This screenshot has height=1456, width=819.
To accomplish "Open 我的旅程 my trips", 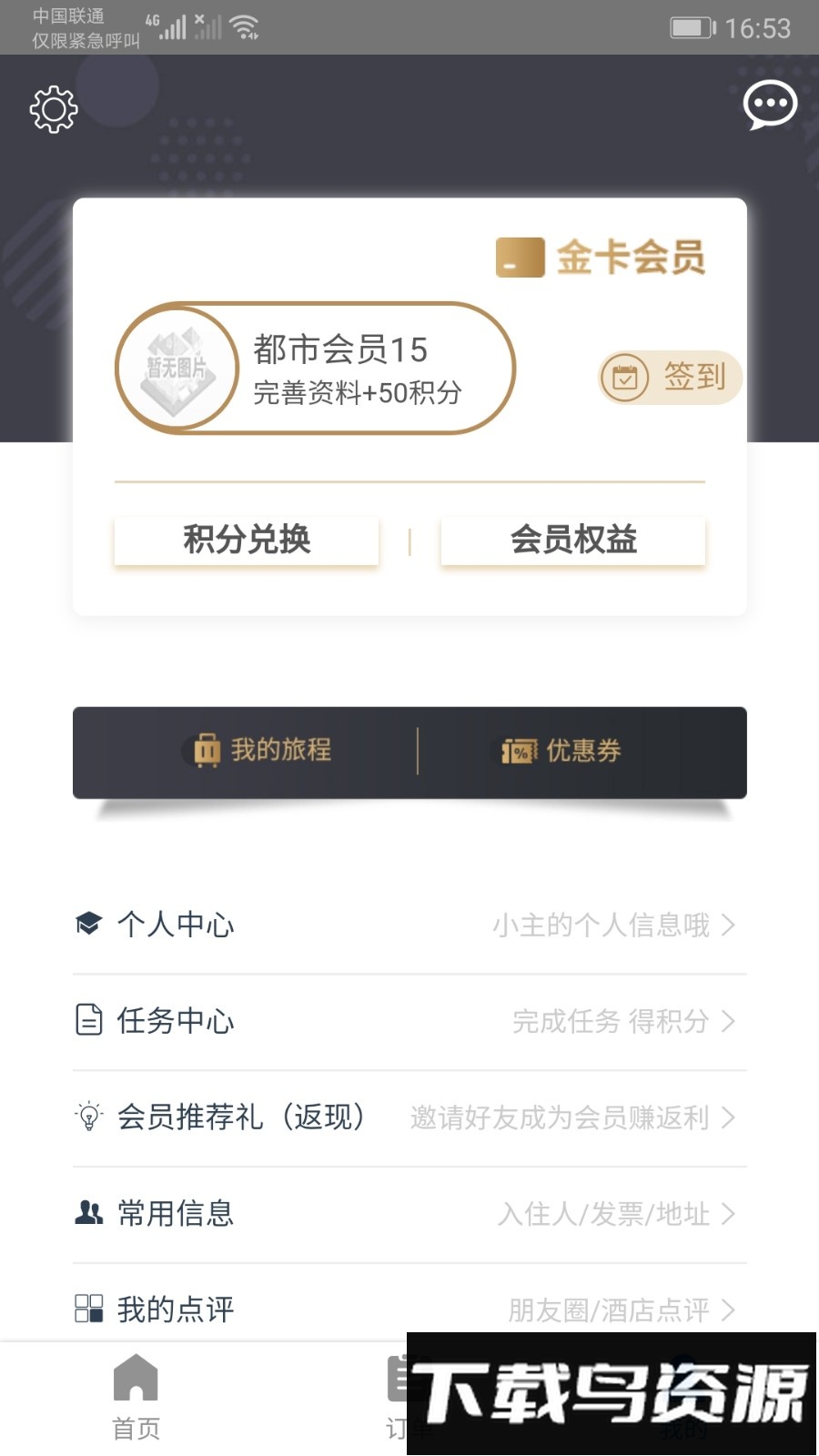I will click(259, 751).
